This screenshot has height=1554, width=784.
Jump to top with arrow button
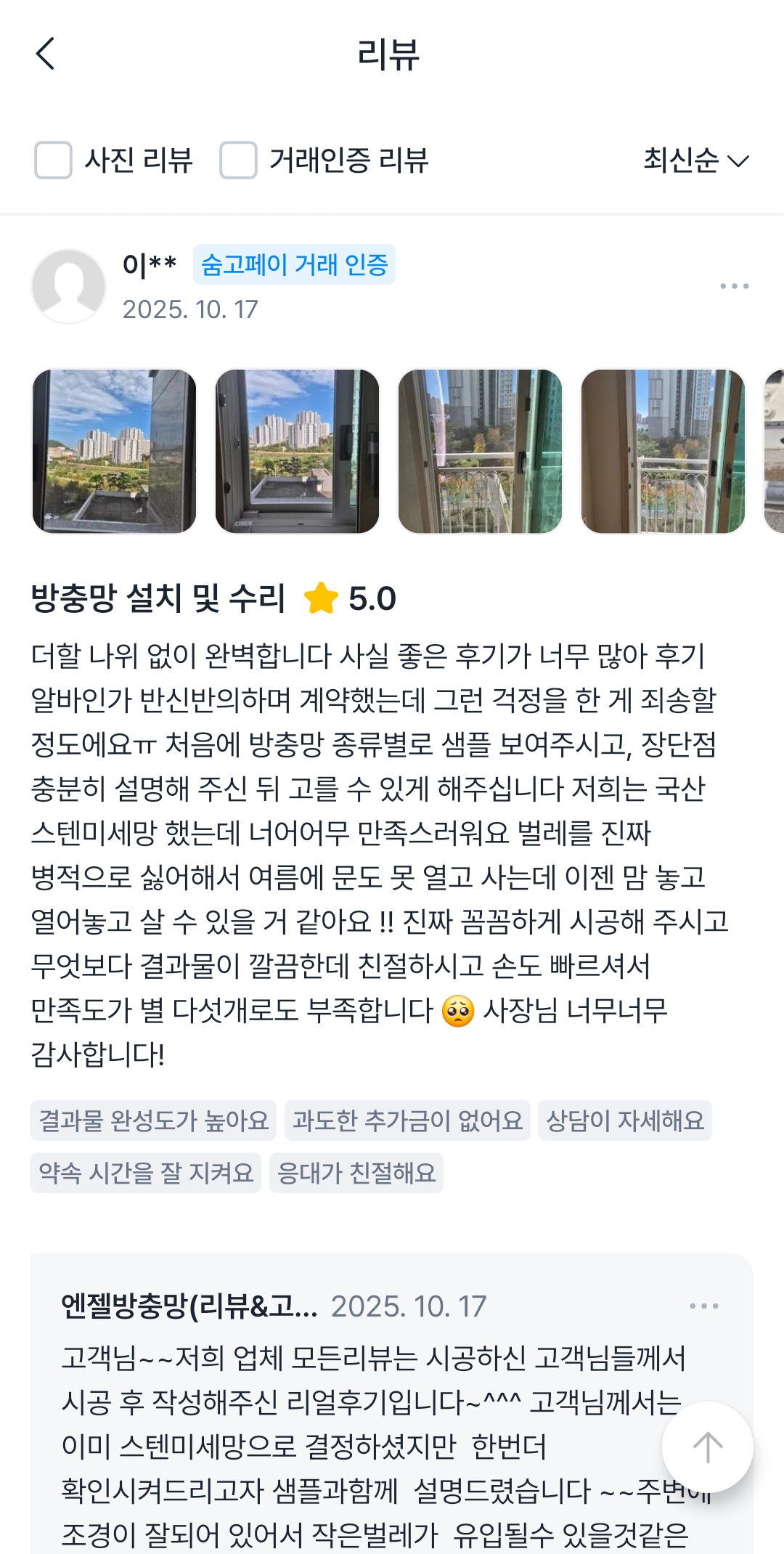point(707,1447)
